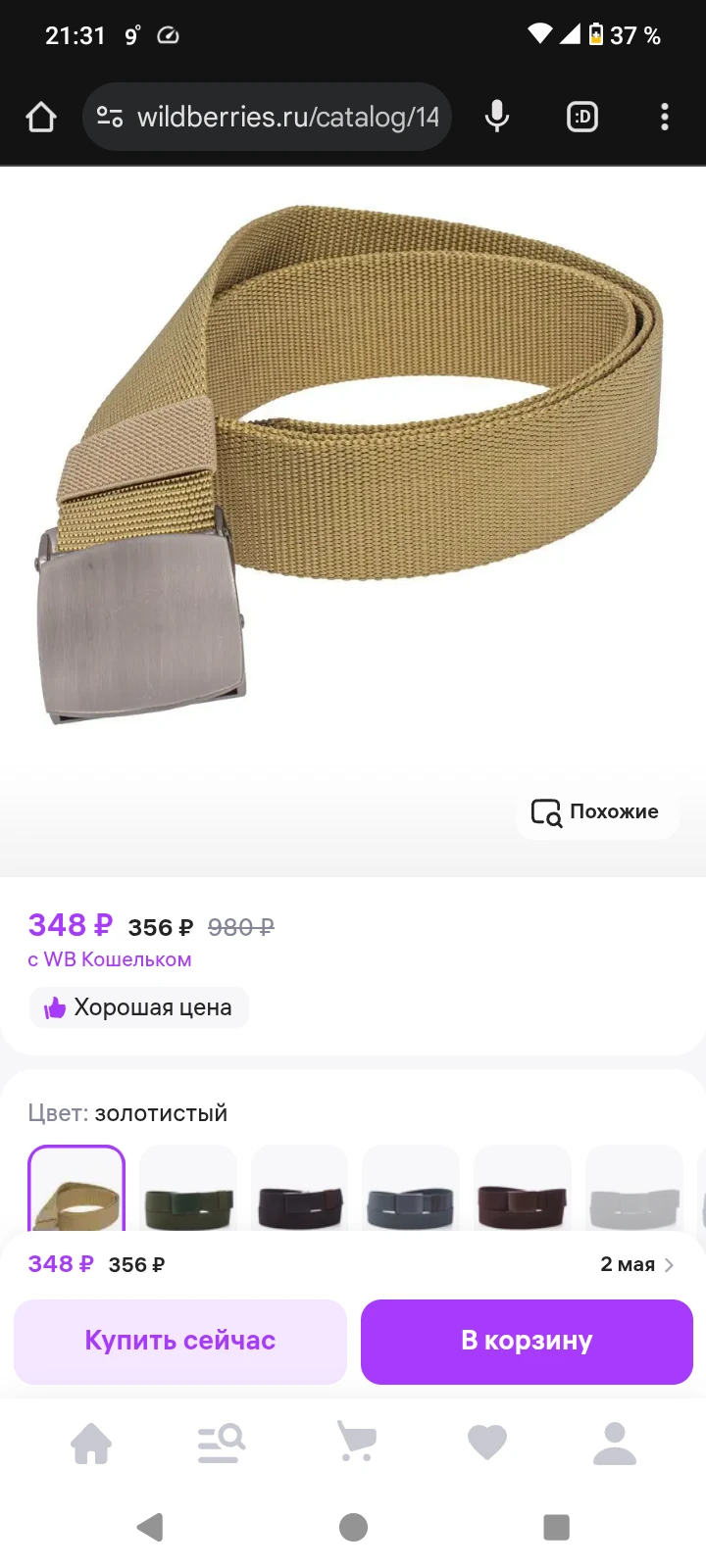
Task: Open the browser overflow menu
Action: tap(664, 118)
